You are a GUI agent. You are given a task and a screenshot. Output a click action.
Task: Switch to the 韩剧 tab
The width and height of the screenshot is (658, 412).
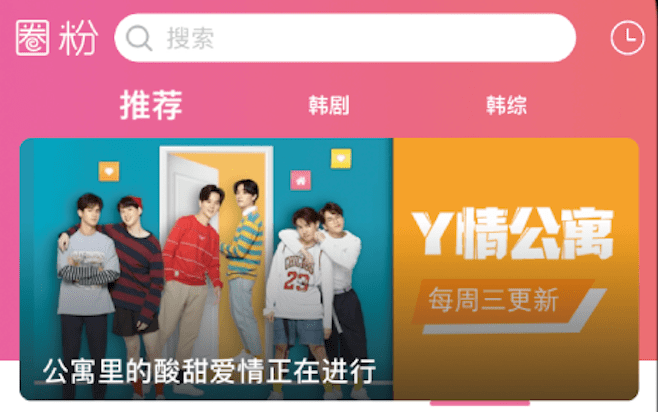328,105
